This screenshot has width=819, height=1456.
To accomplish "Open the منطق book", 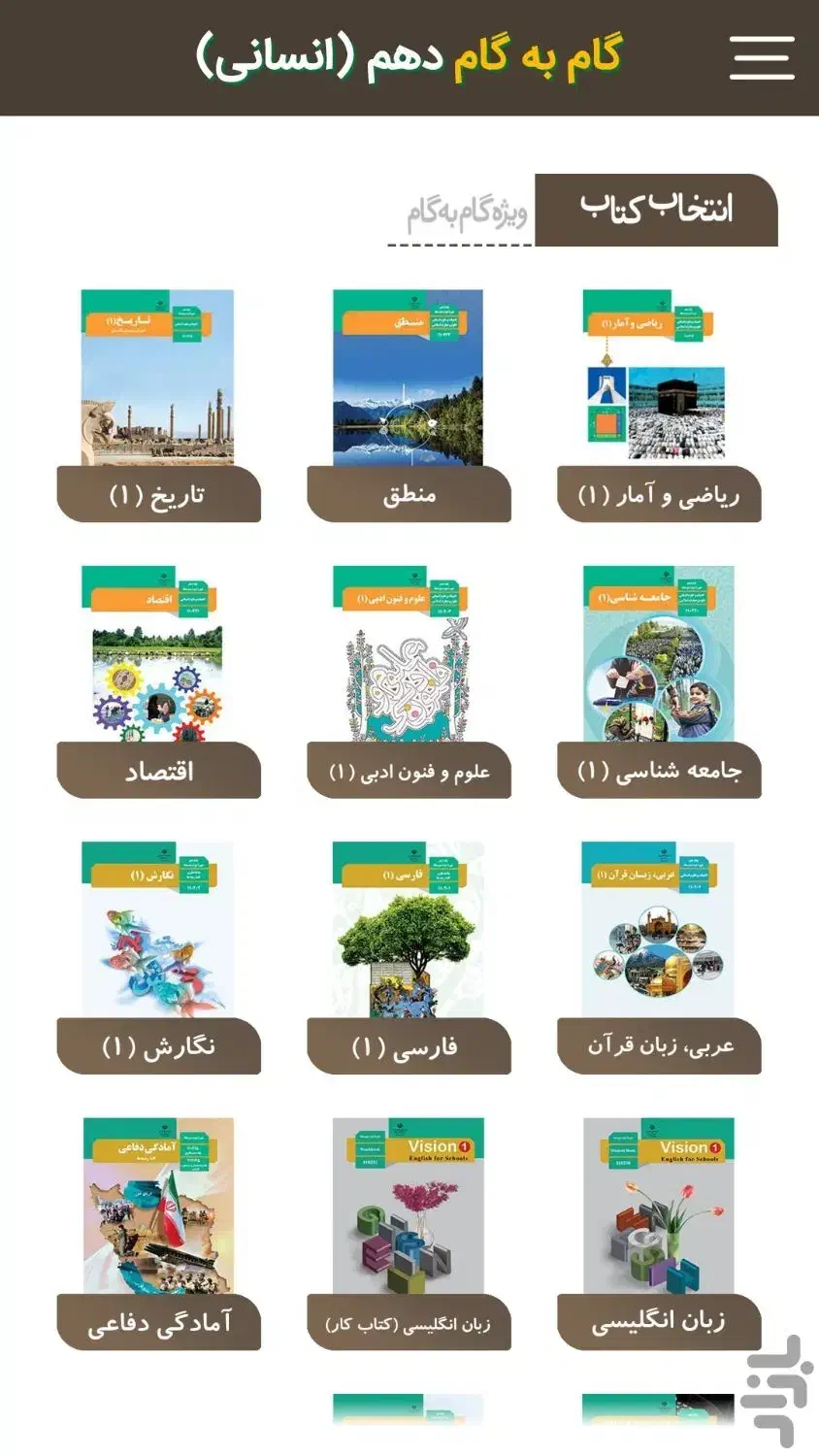I will point(409,496).
